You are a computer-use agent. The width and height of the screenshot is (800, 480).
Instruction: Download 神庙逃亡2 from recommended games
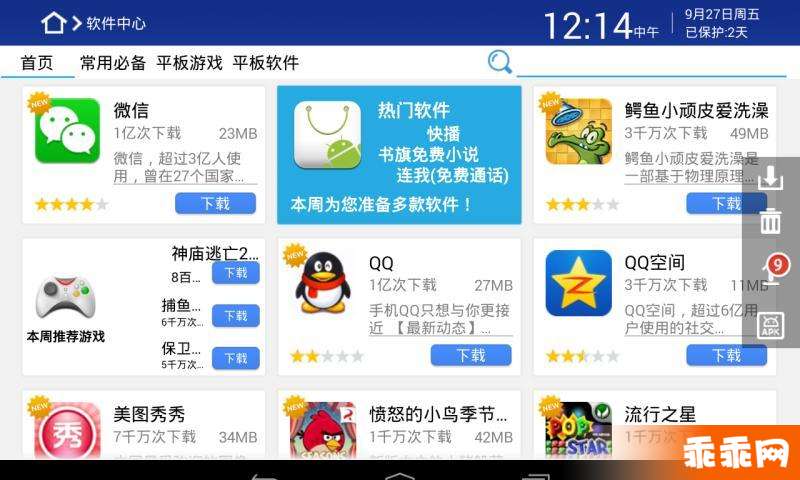tap(235, 273)
